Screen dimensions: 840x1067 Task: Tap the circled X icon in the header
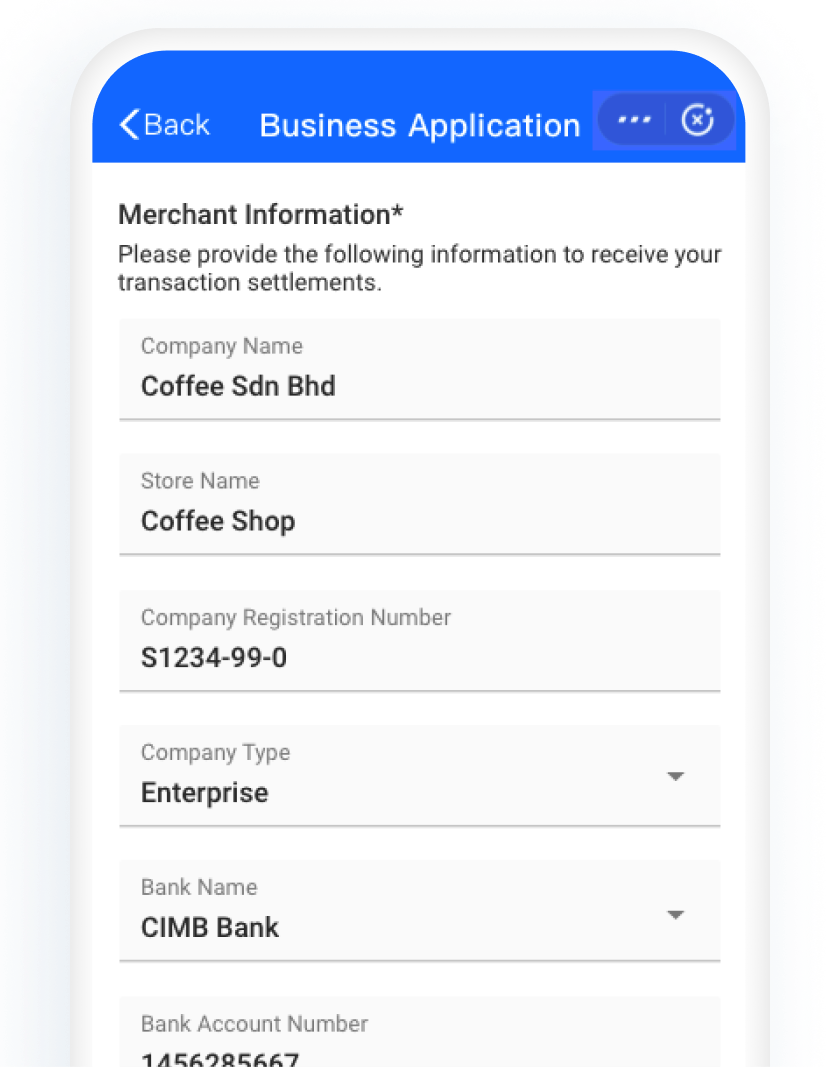(698, 119)
